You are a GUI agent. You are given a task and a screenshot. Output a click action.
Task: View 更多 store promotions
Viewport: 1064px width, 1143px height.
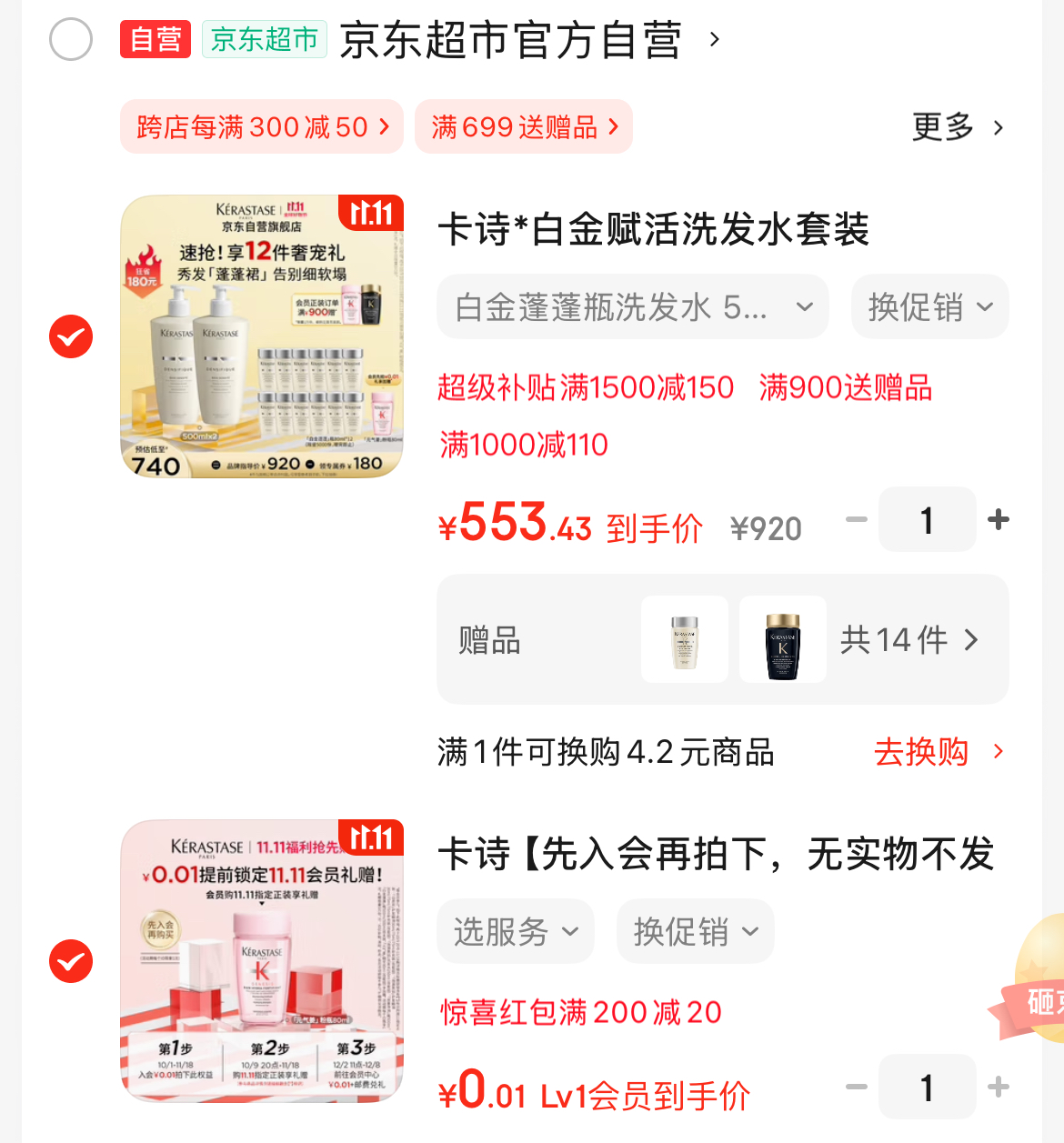tap(958, 127)
